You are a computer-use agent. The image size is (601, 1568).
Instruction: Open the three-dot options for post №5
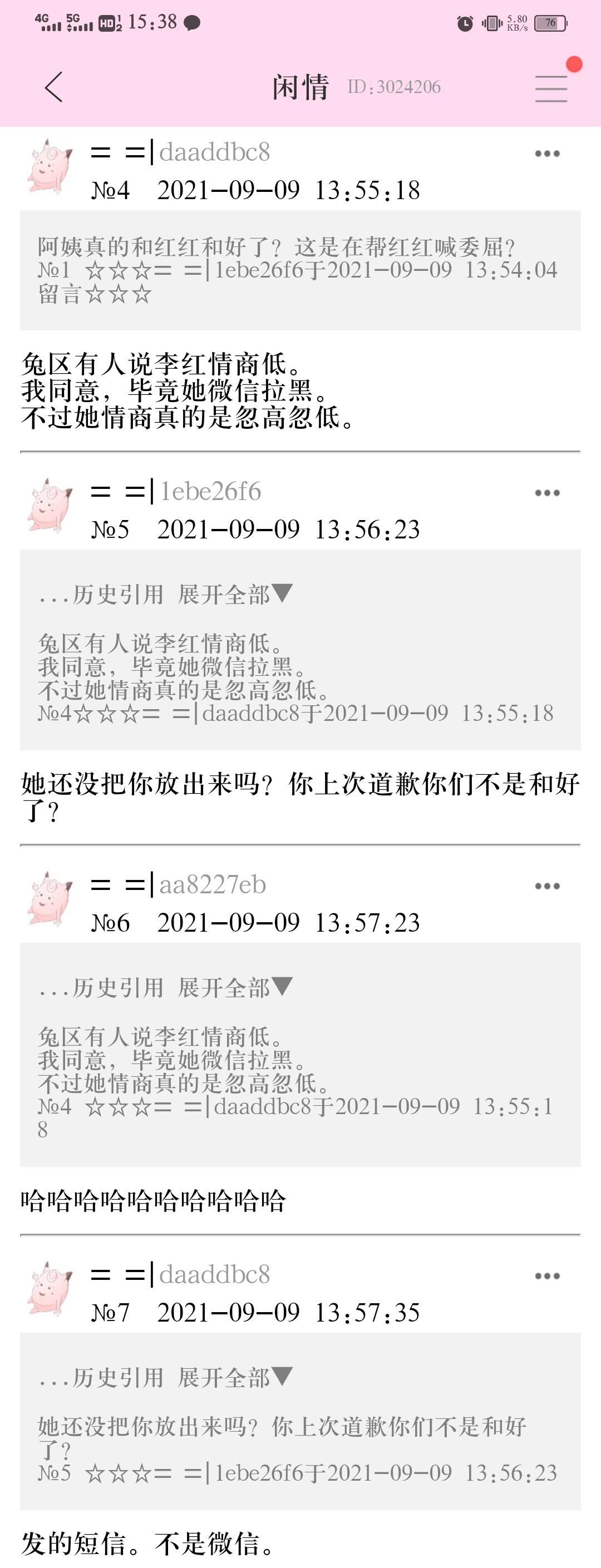tap(547, 492)
